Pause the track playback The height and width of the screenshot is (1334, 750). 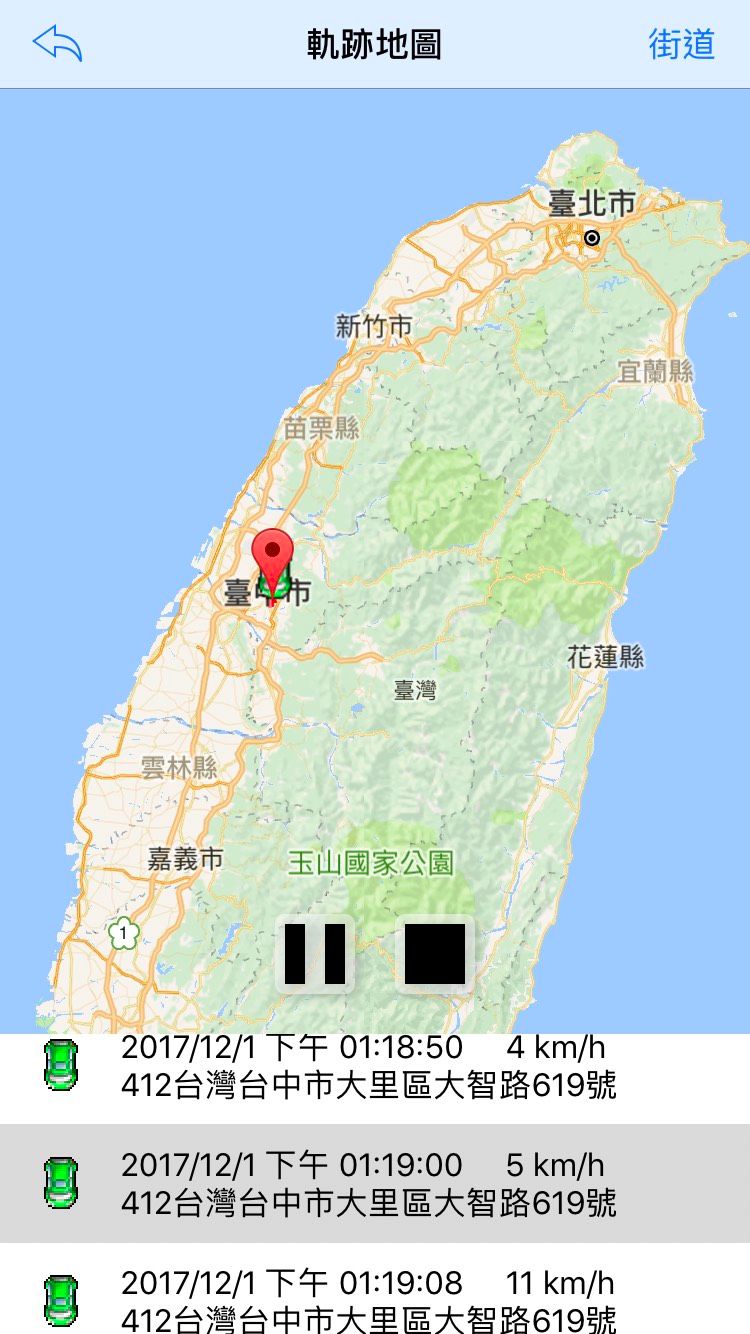click(315, 953)
